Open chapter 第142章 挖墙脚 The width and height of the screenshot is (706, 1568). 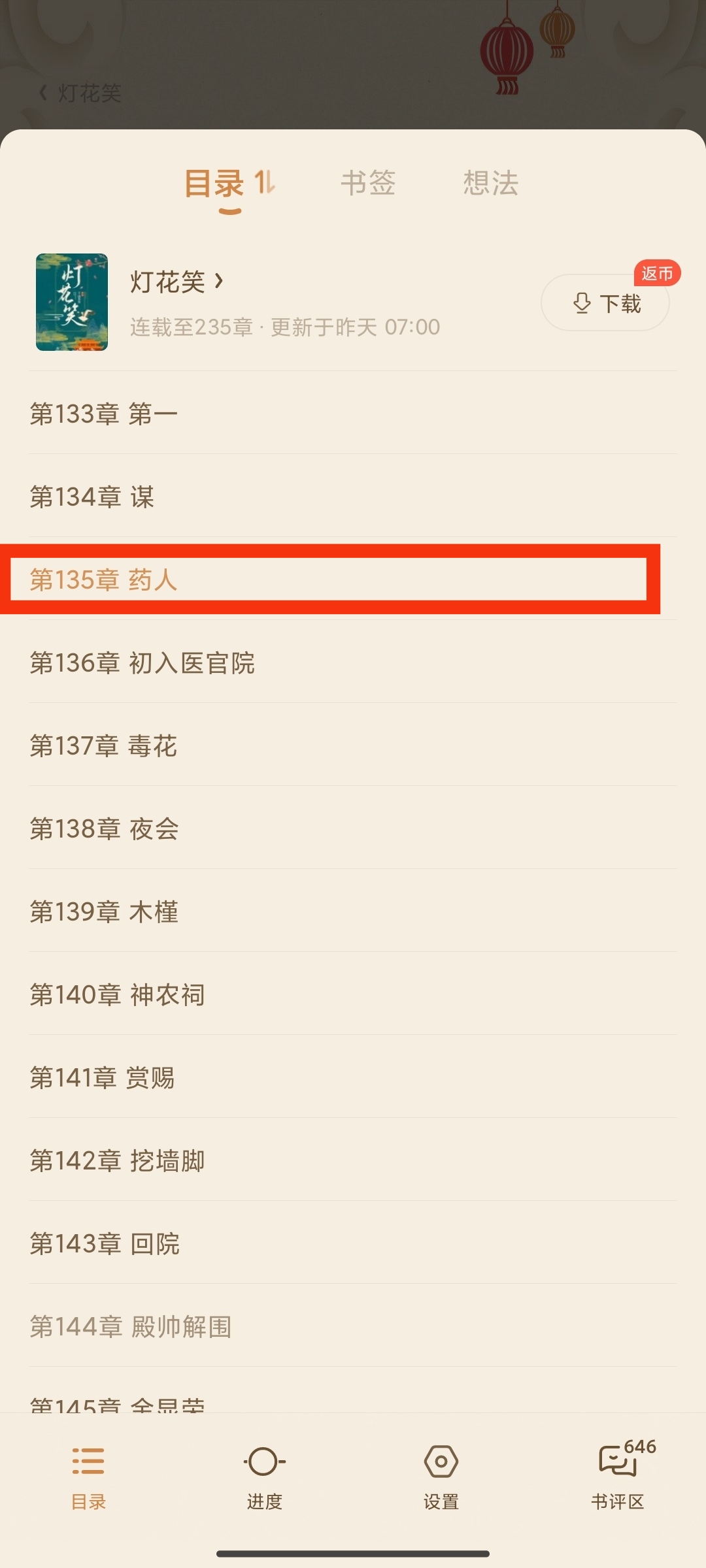pos(353,1160)
